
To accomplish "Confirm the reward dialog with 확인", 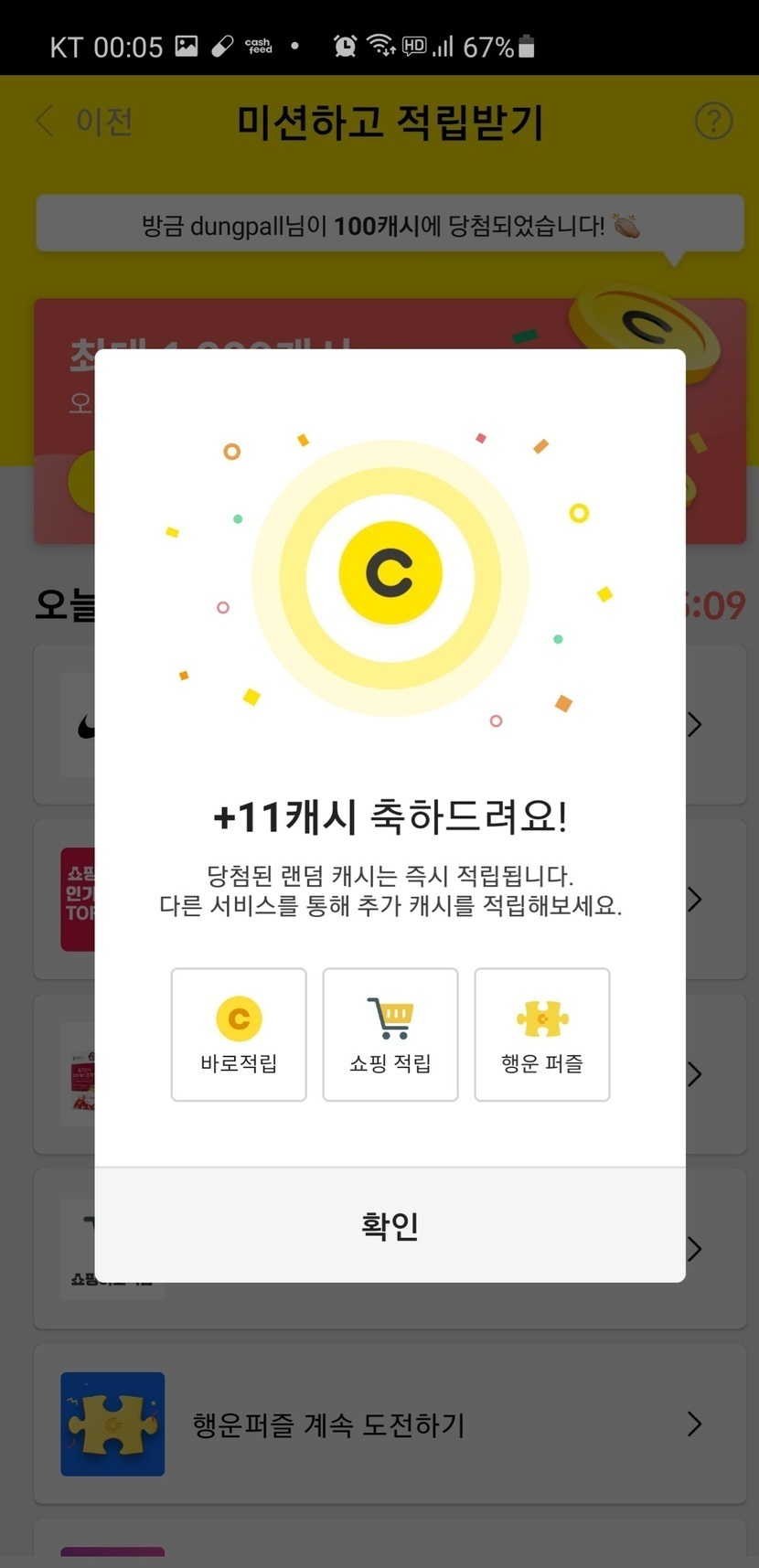I will tap(390, 1224).
